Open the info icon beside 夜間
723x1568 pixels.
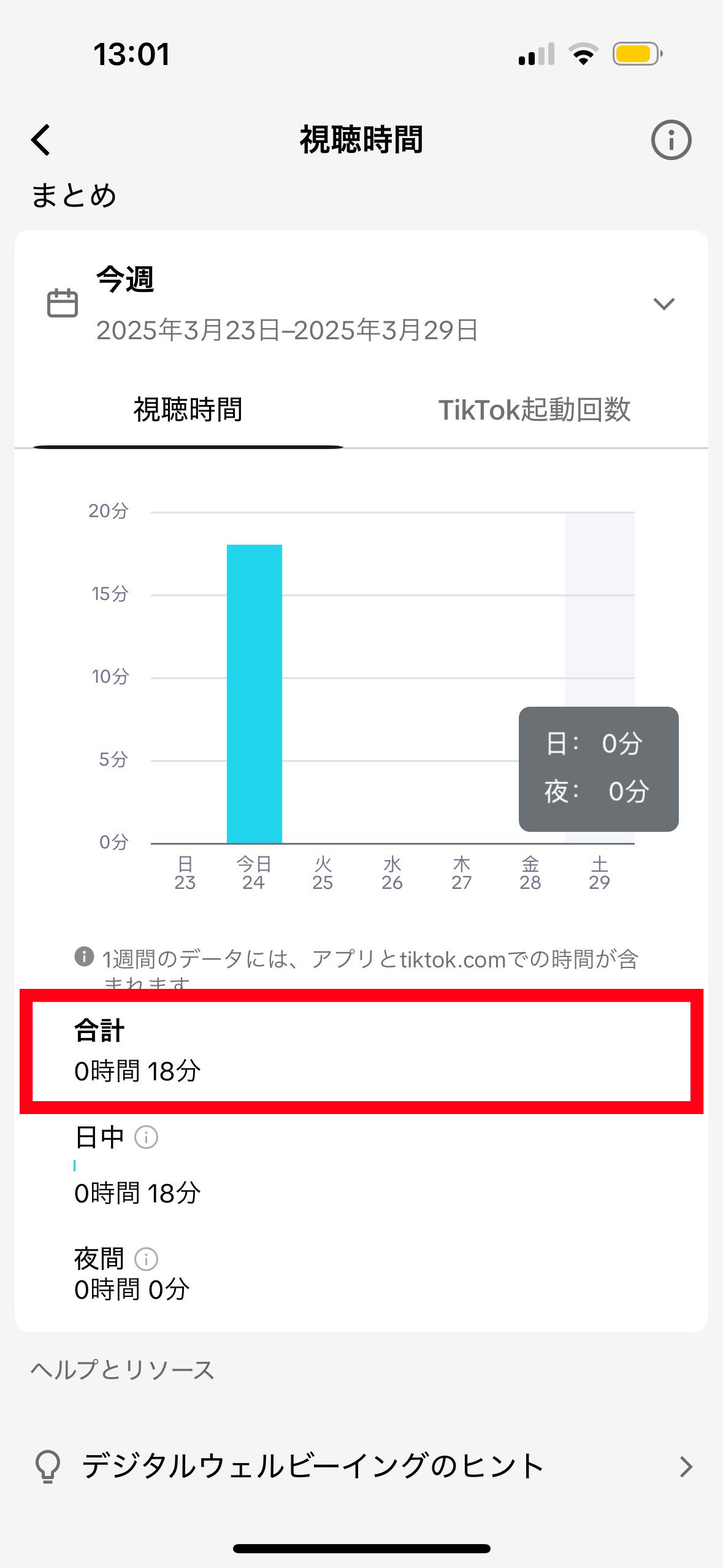tap(146, 1259)
